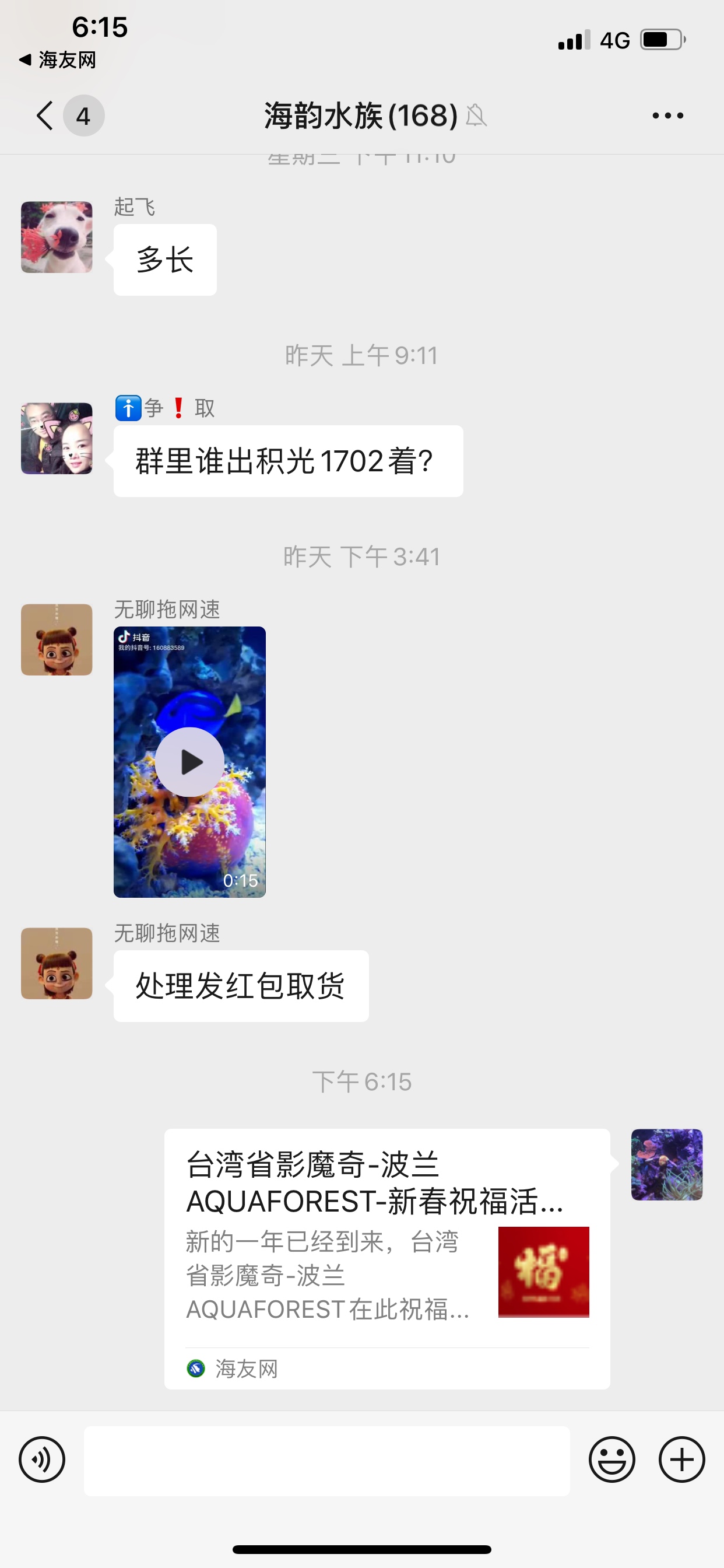Open the 争取 sender's avatar
Viewport: 724px width, 1568px height.
tap(57, 438)
